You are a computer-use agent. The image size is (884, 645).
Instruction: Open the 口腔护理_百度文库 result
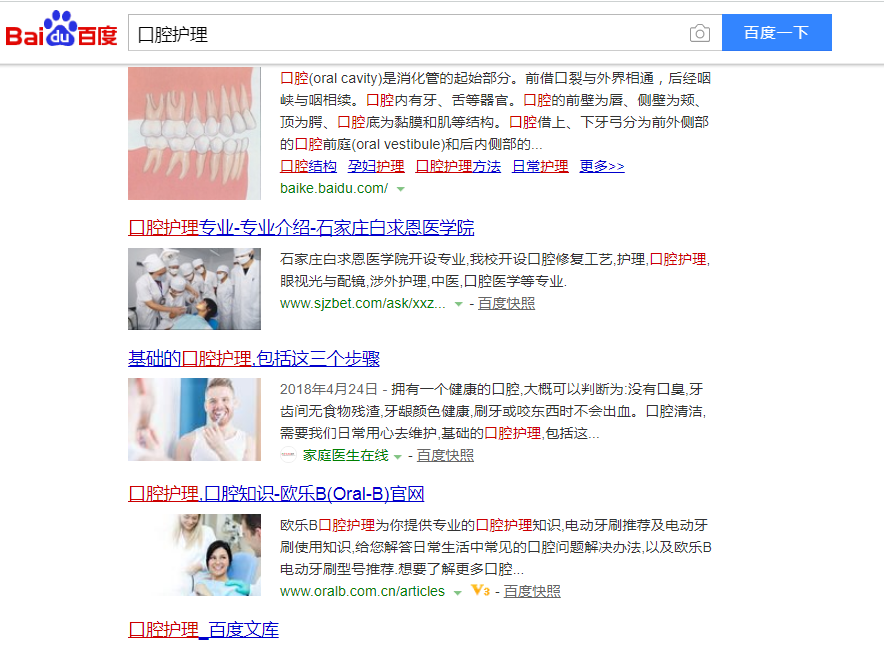(204, 629)
